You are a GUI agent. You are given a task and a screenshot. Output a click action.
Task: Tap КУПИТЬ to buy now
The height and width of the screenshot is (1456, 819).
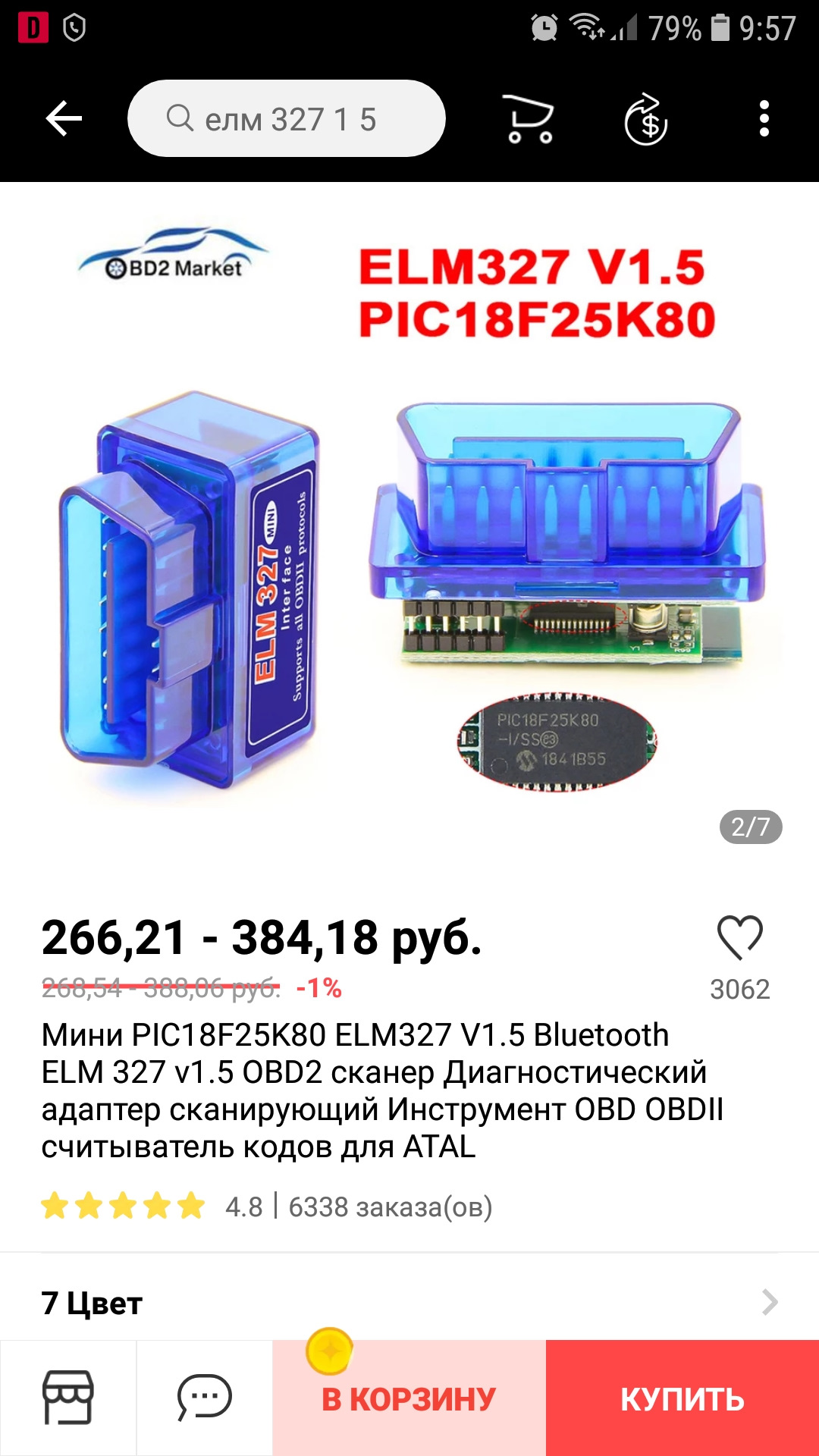coord(682,1398)
